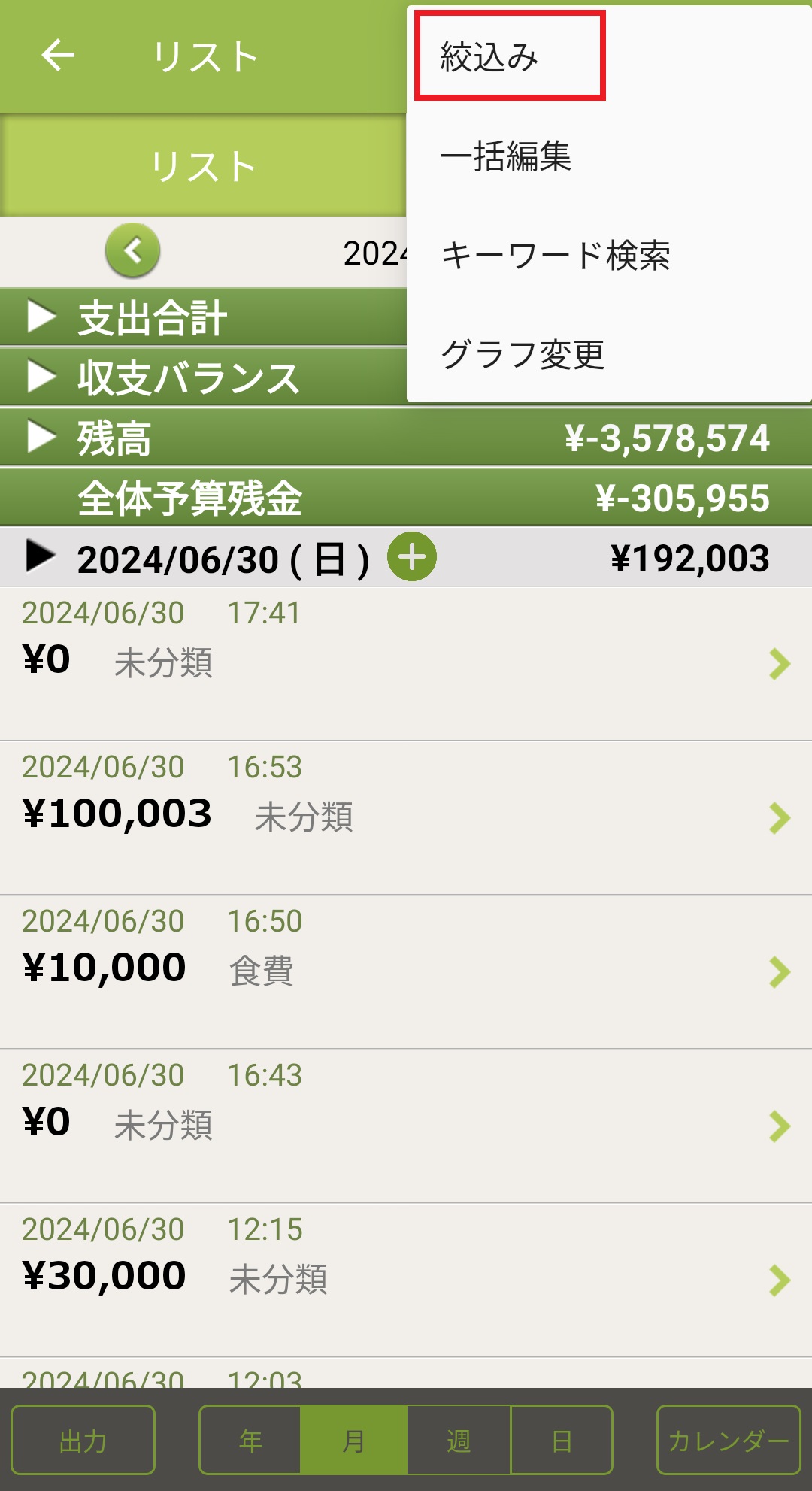This screenshot has height=1491, width=812.
Task: Open the ¥100,003 未分類 entry
Action: [x=406, y=817]
